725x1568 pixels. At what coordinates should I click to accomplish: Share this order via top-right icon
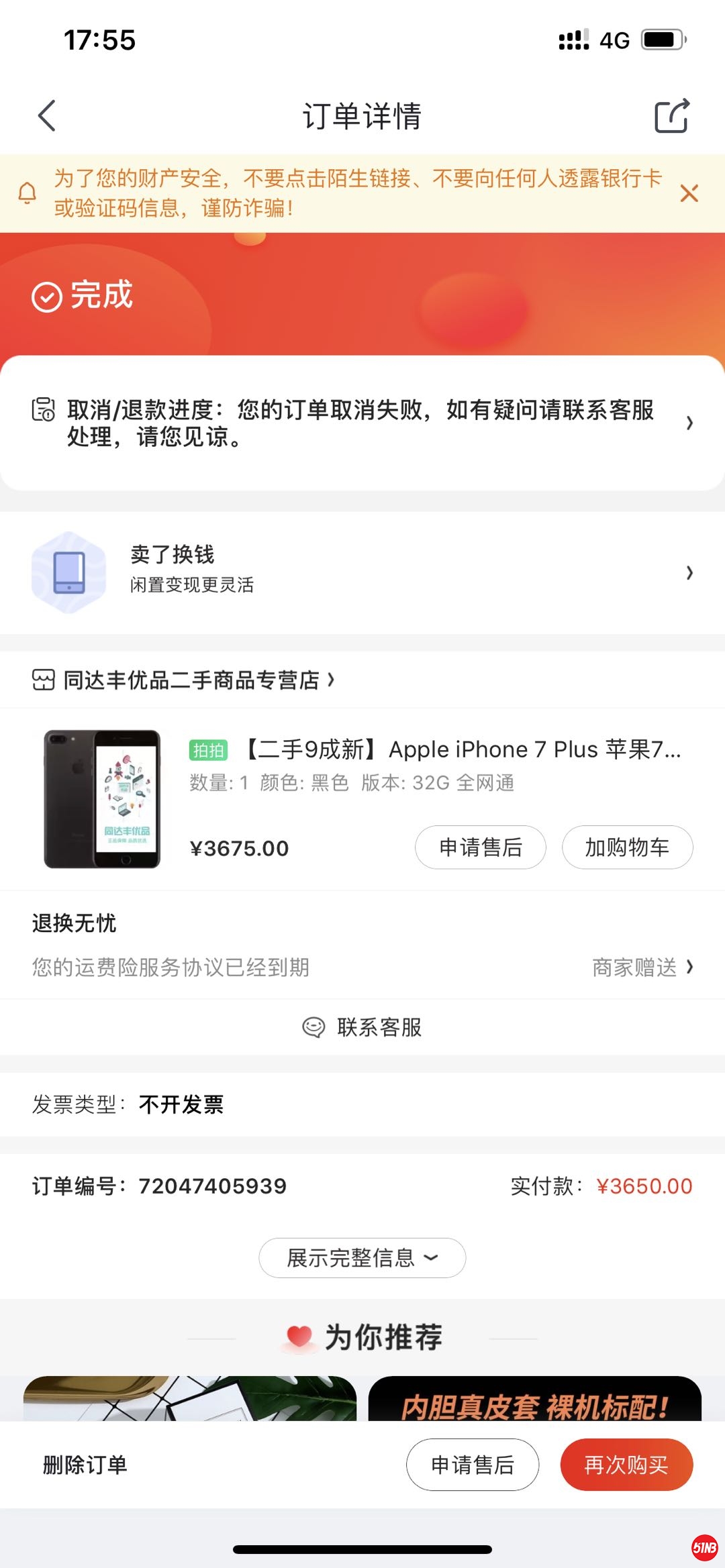pyautogui.click(x=671, y=116)
